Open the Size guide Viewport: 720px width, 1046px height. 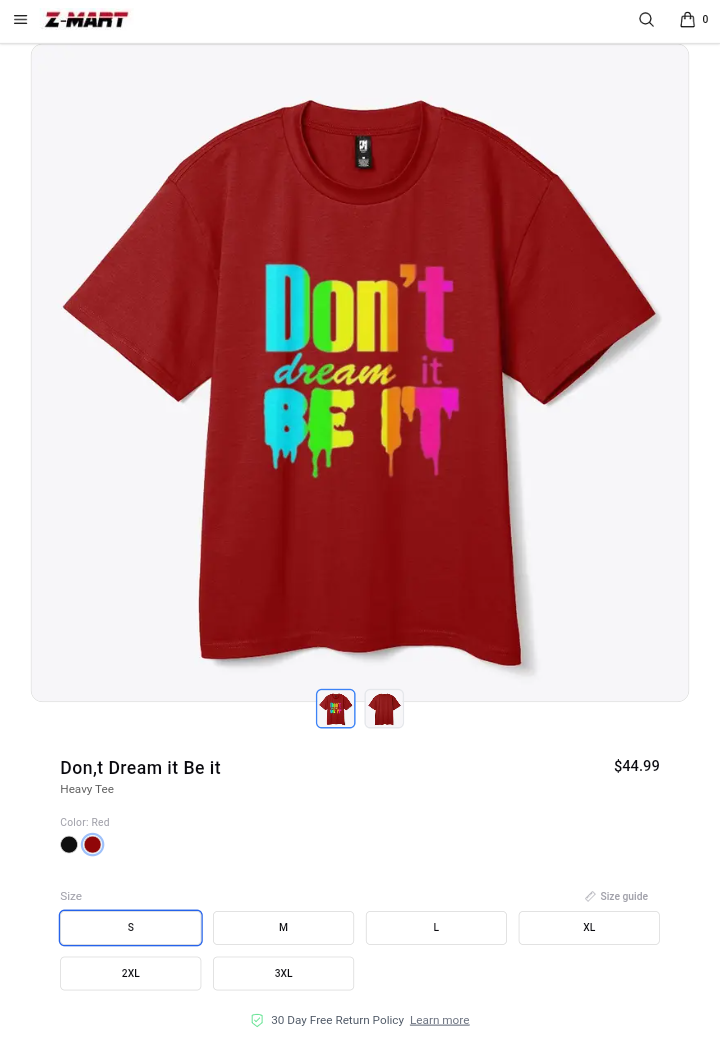click(x=617, y=896)
